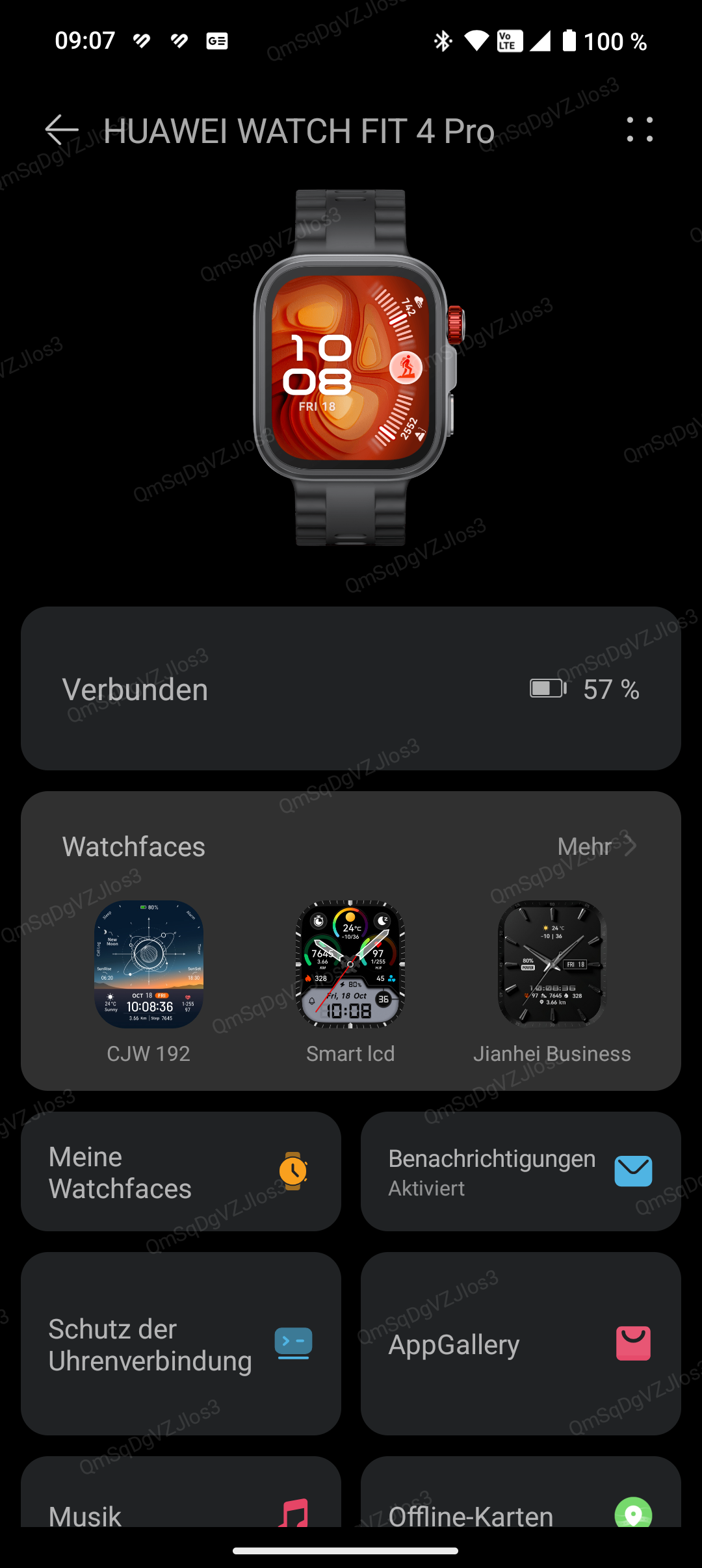Open the four-dot overflow menu
Screen dimensions: 702x1568
(640, 129)
